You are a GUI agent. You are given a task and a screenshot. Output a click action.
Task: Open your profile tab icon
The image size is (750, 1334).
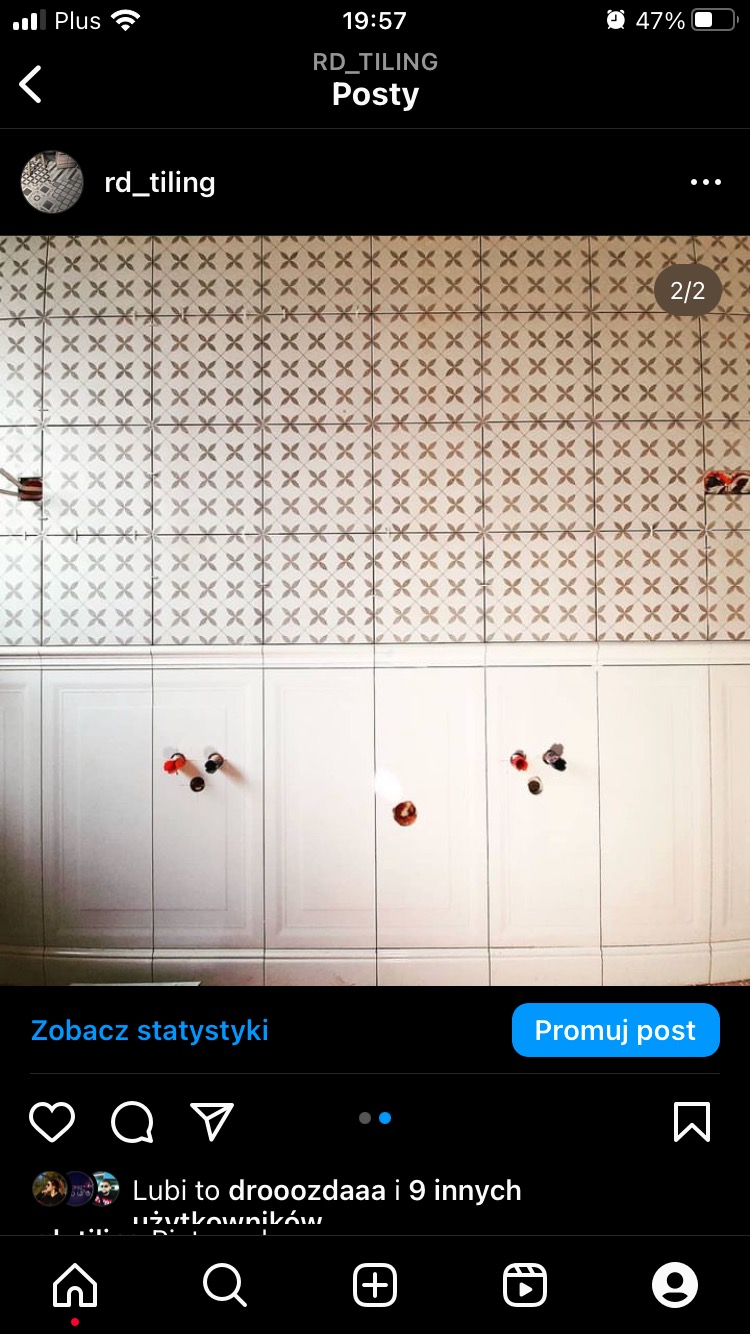[675, 1284]
